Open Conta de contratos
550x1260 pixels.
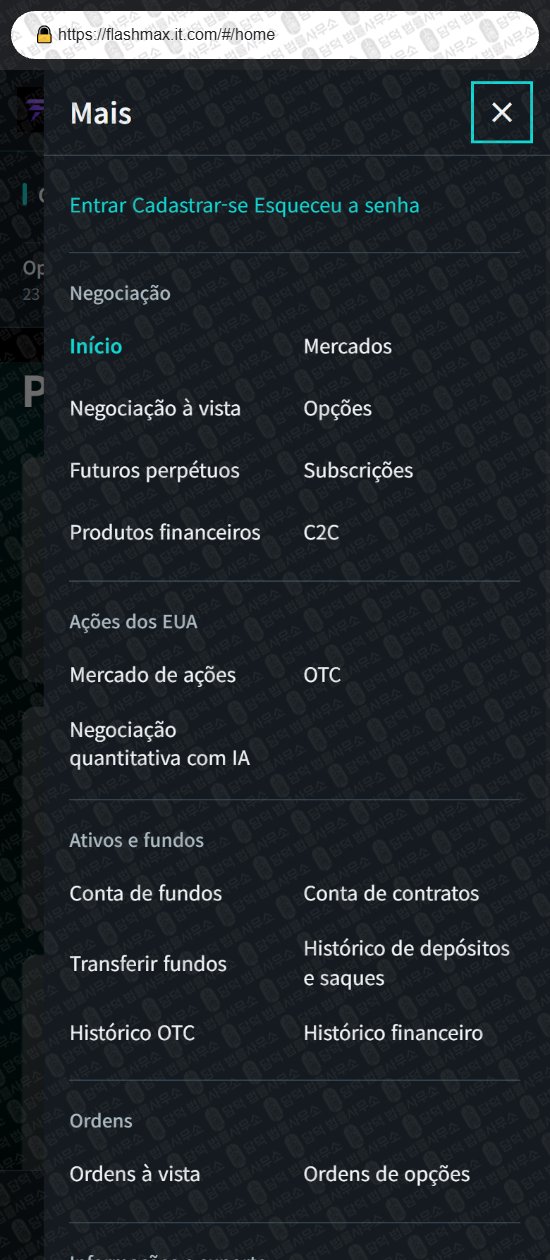[392, 894]
